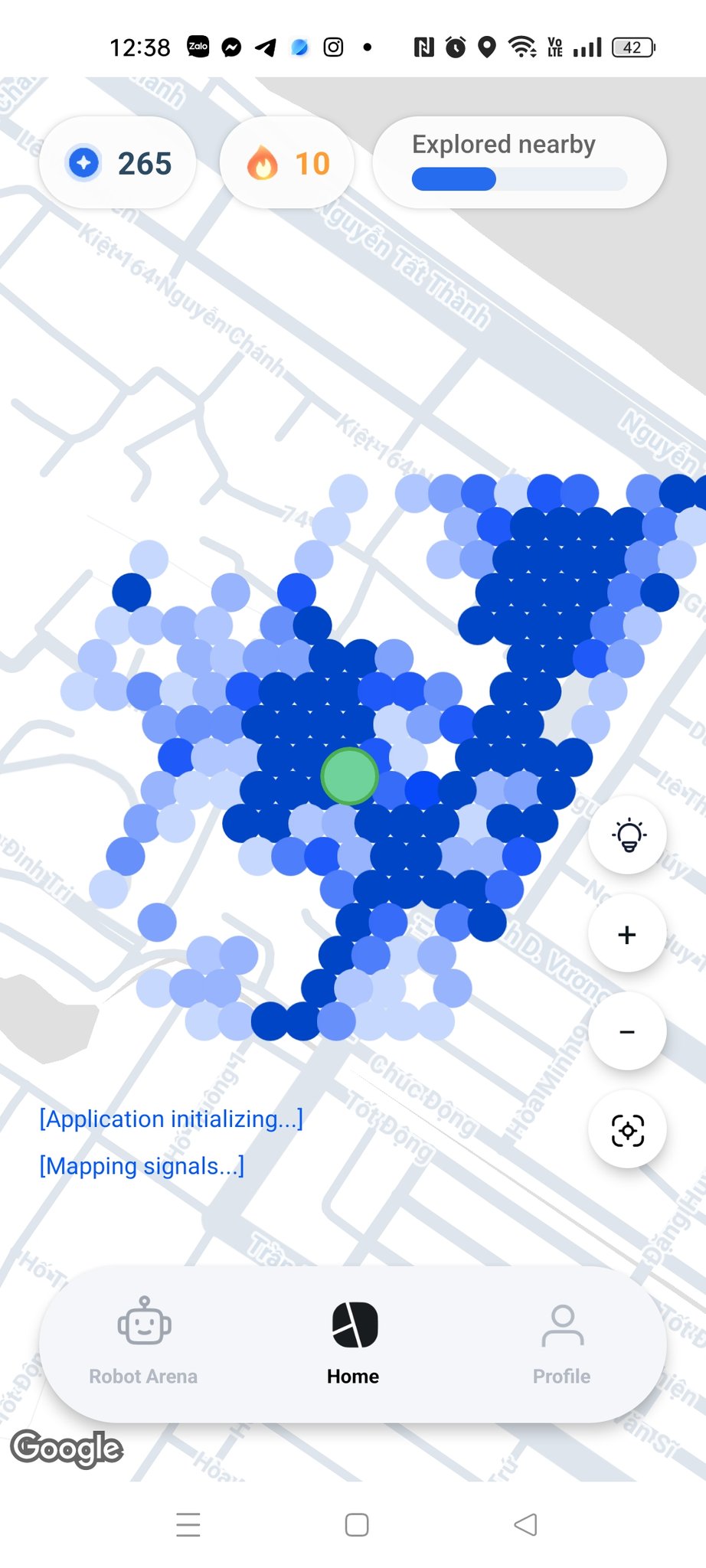706x1568 pixels.
Task: Go back using the system back button
Action: click(525, 1524)
